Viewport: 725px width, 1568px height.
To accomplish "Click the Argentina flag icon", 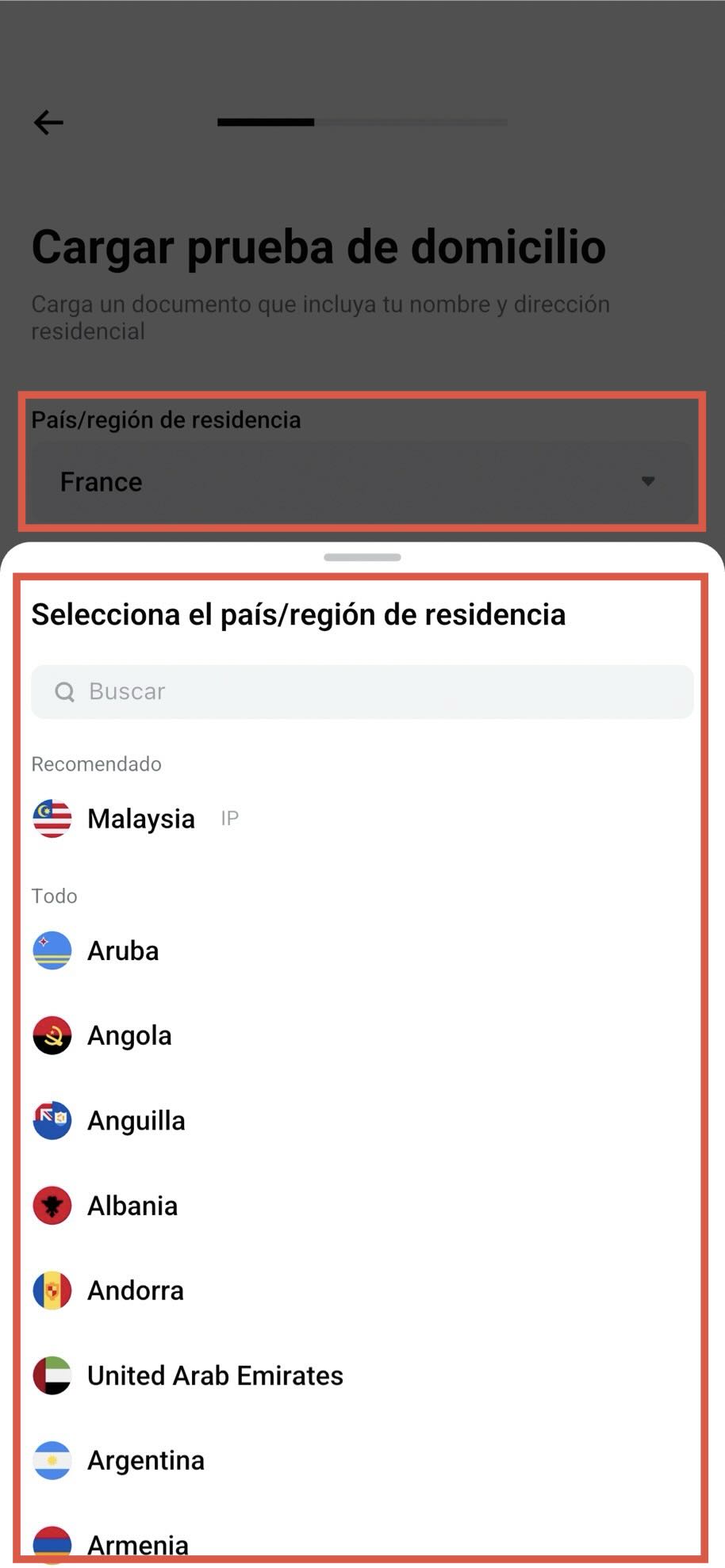I will click(52, 1461).
